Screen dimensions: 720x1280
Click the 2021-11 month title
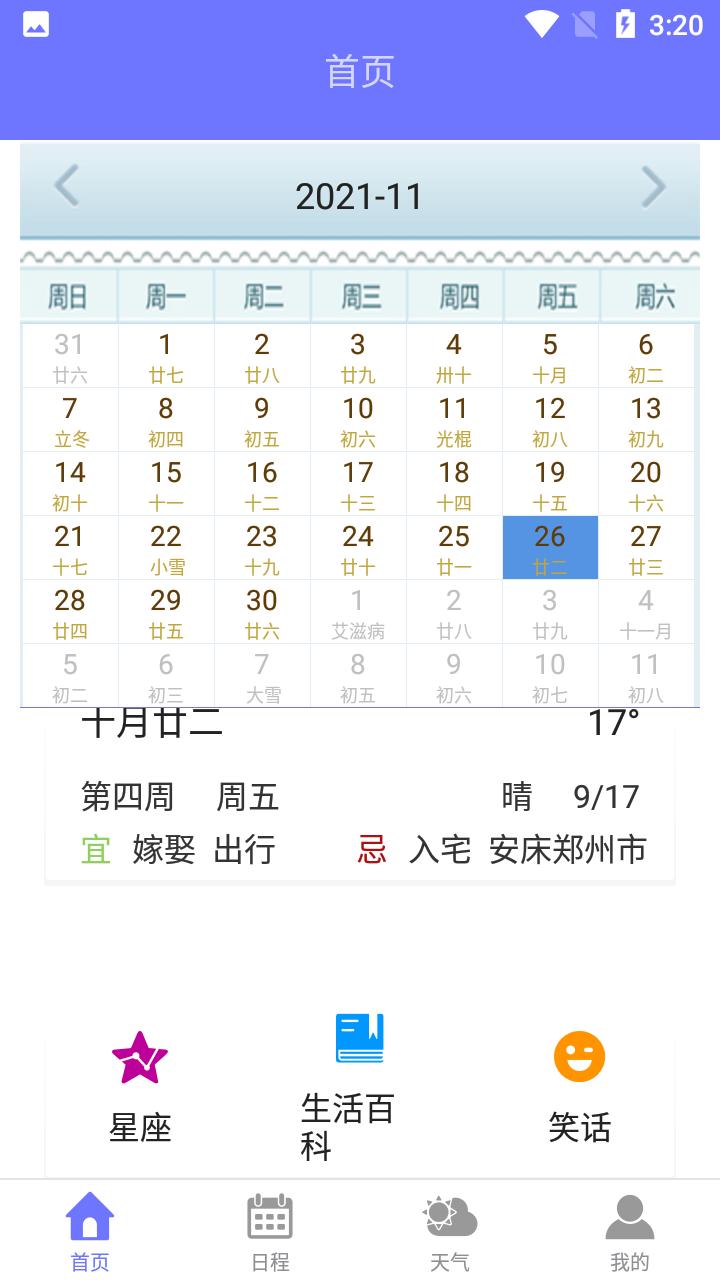(x=360, y=194)
